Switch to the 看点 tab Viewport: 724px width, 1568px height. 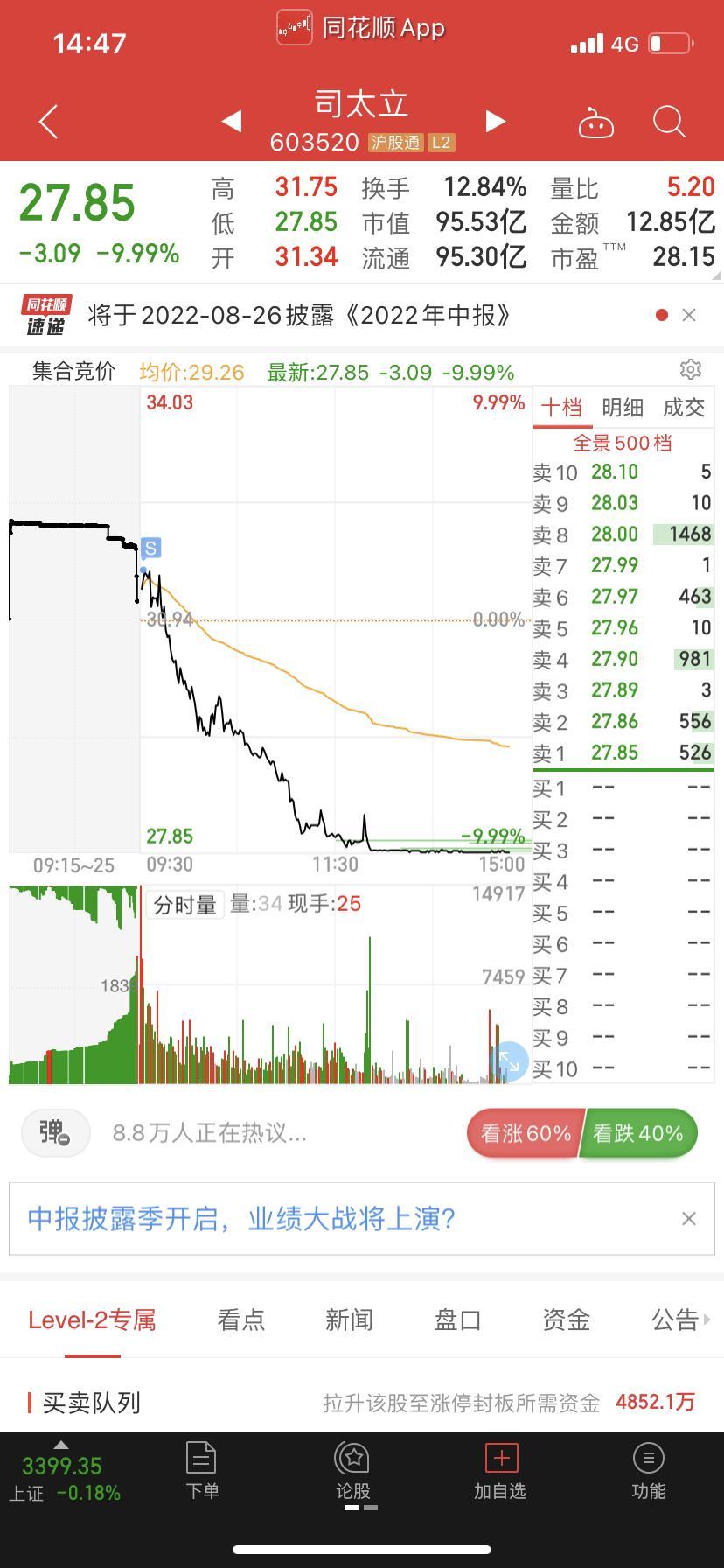pyautogui.click(x=241, y=1319)
